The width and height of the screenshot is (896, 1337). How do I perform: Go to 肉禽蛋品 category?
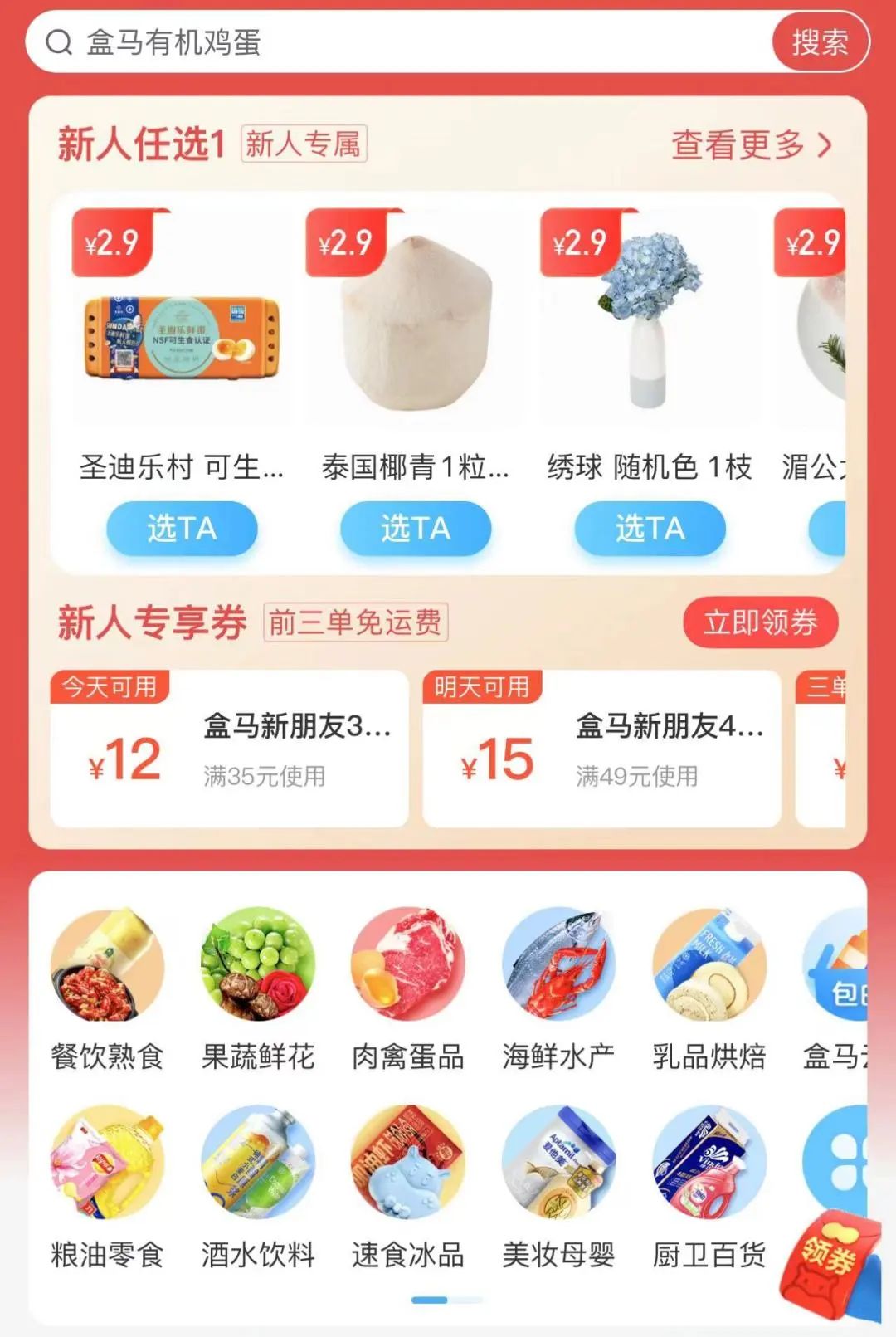coord(408,988)
